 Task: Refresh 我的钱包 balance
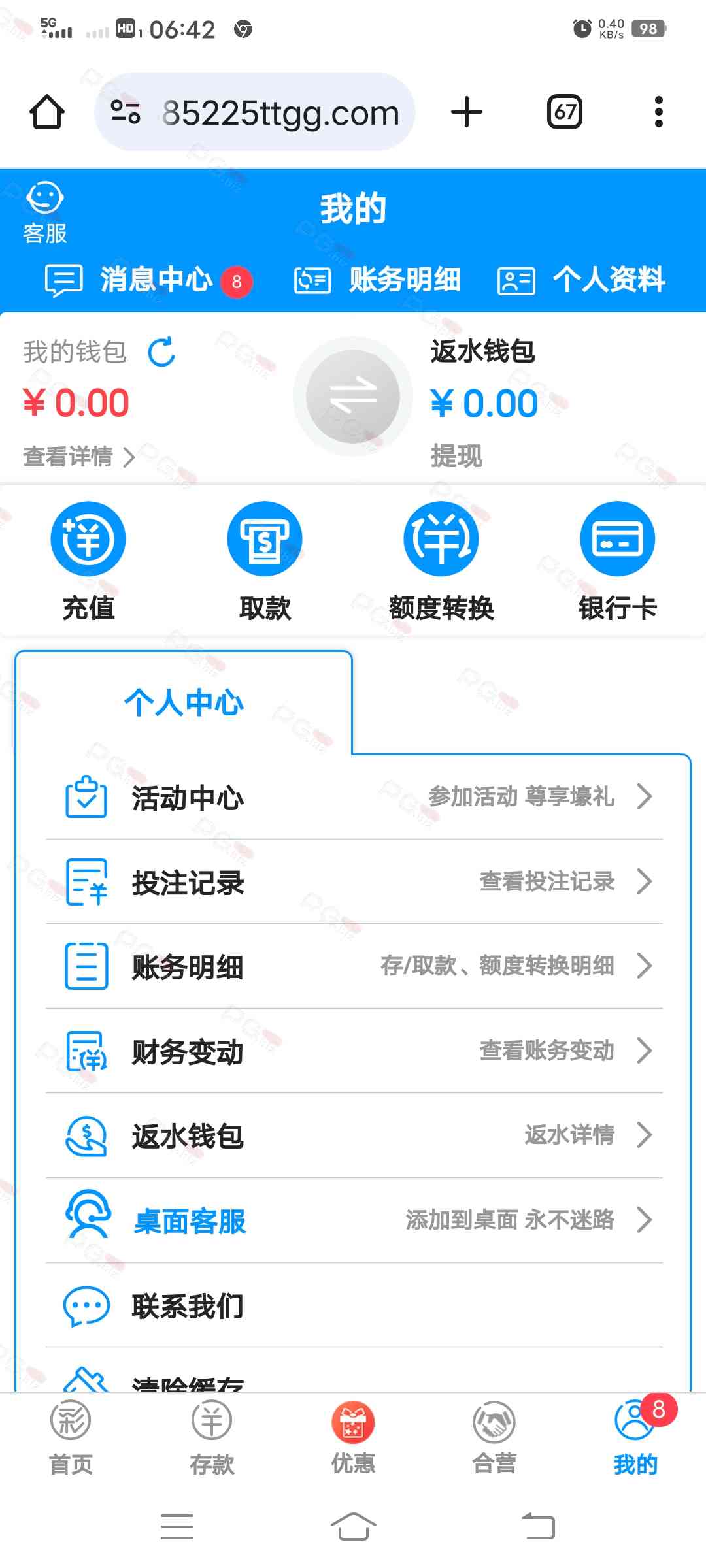161,352
